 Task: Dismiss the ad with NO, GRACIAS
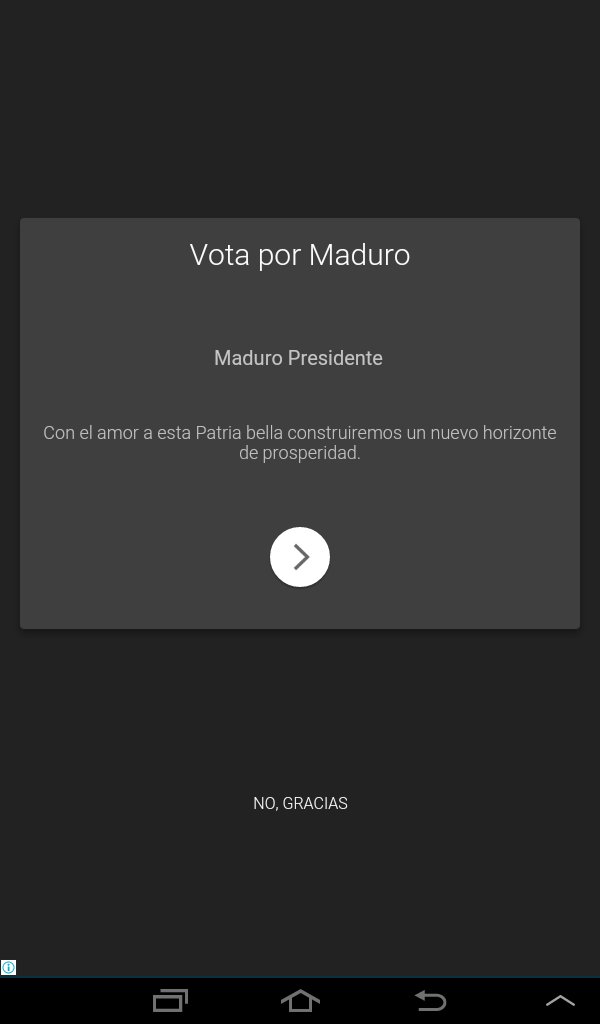(300, 803)
